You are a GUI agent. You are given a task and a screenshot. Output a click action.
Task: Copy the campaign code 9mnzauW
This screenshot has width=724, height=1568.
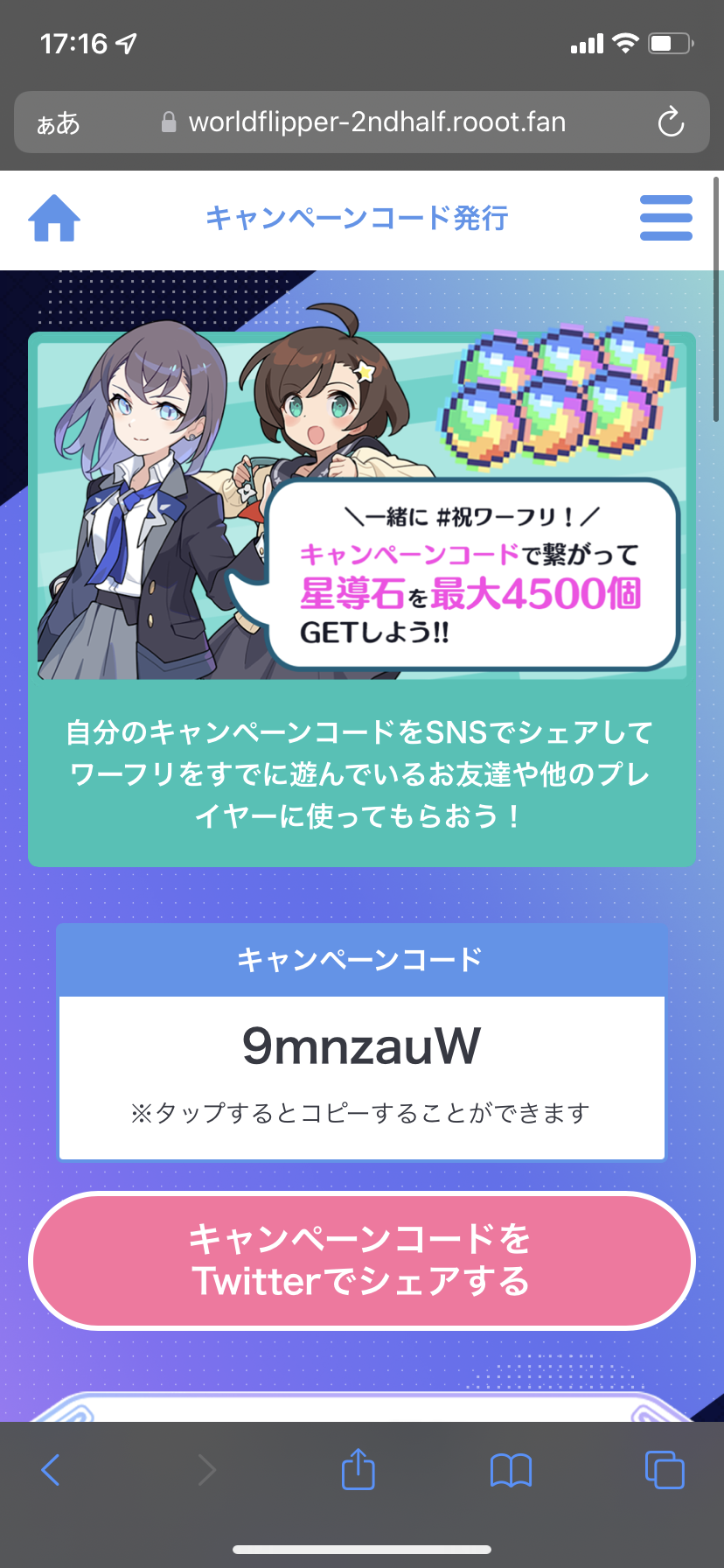(x=361, y=1046)
